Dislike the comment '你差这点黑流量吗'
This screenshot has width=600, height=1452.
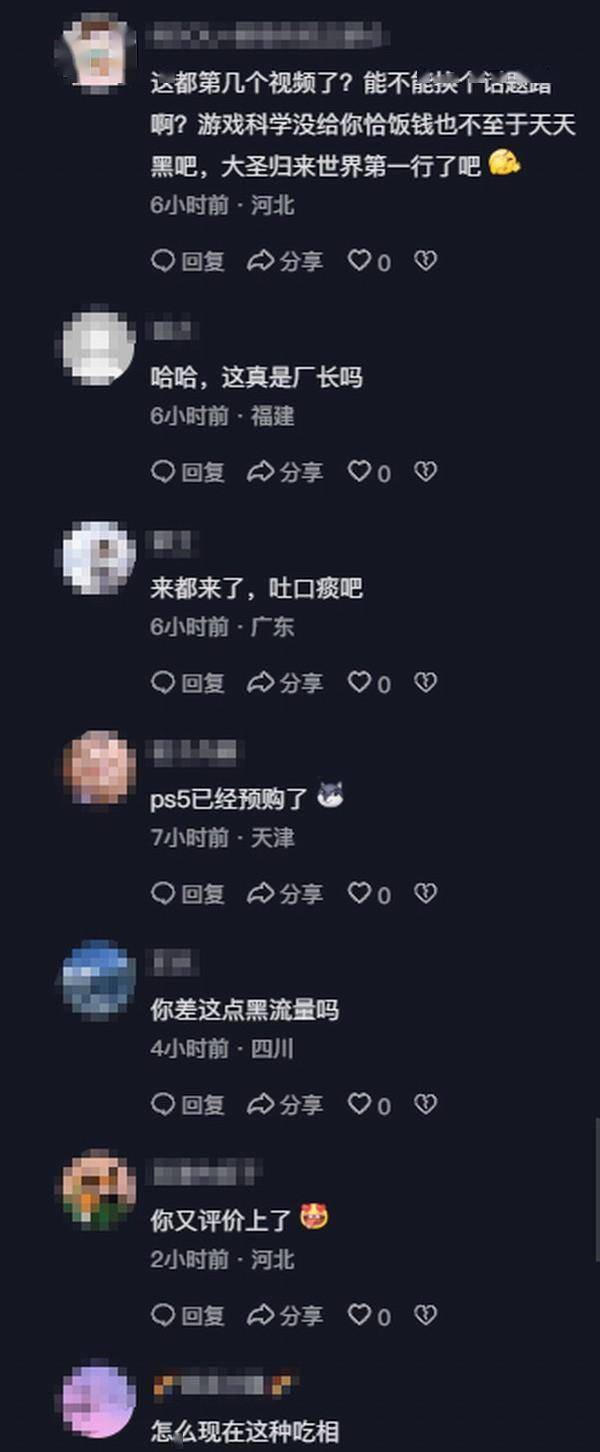426,1104
